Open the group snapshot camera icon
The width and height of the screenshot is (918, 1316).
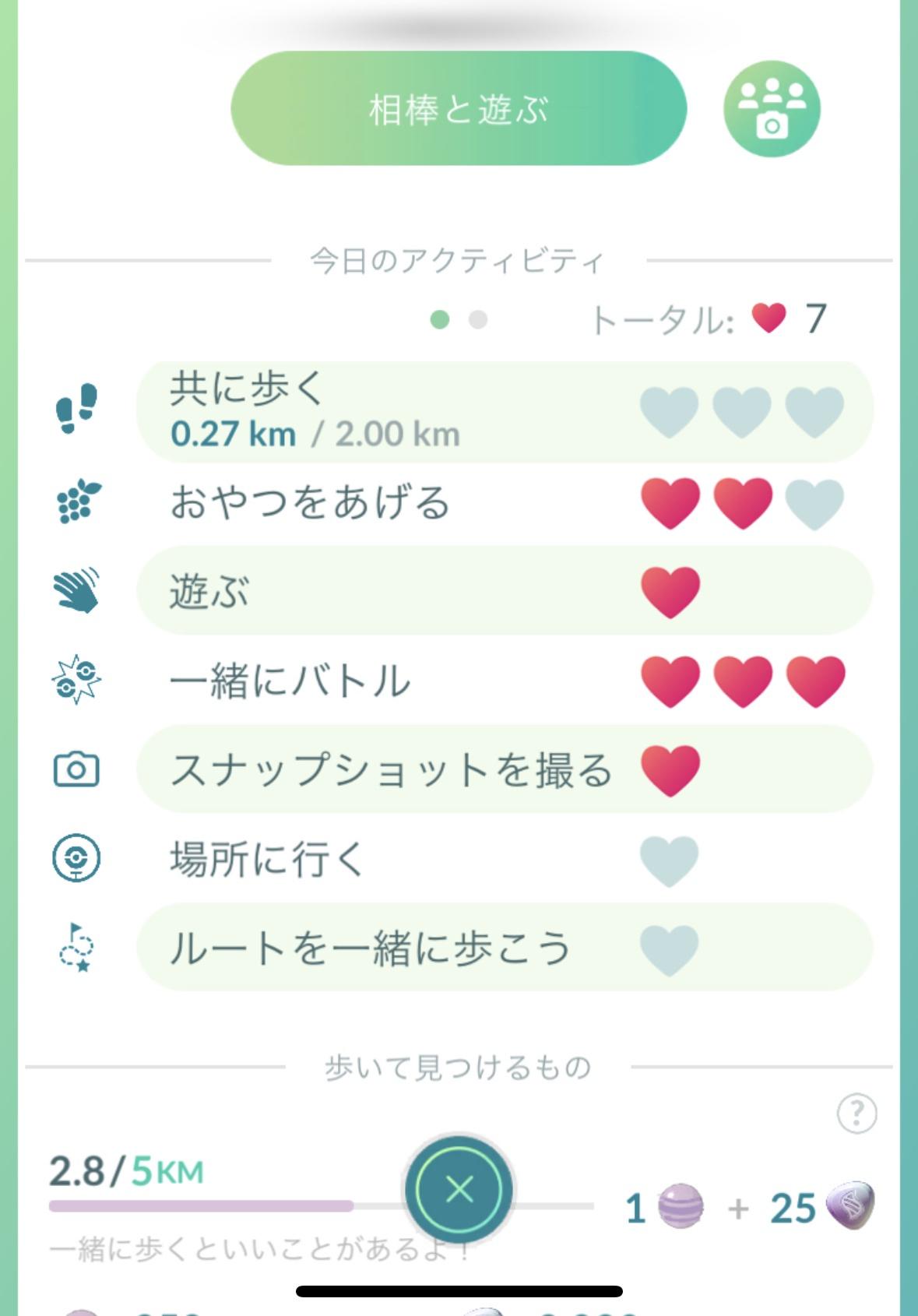(x=772, y=109)
